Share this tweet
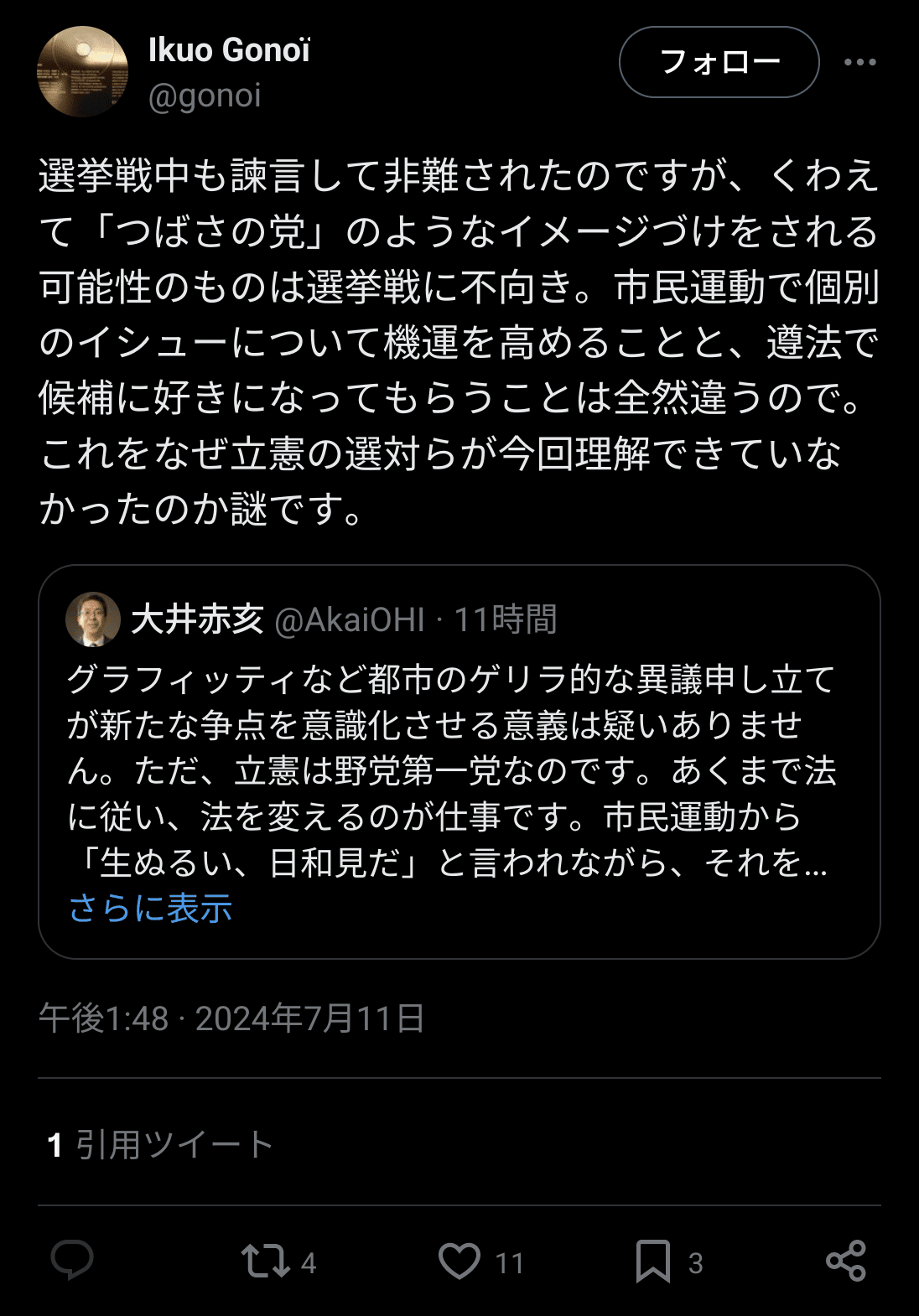 tap(845, 1260)
